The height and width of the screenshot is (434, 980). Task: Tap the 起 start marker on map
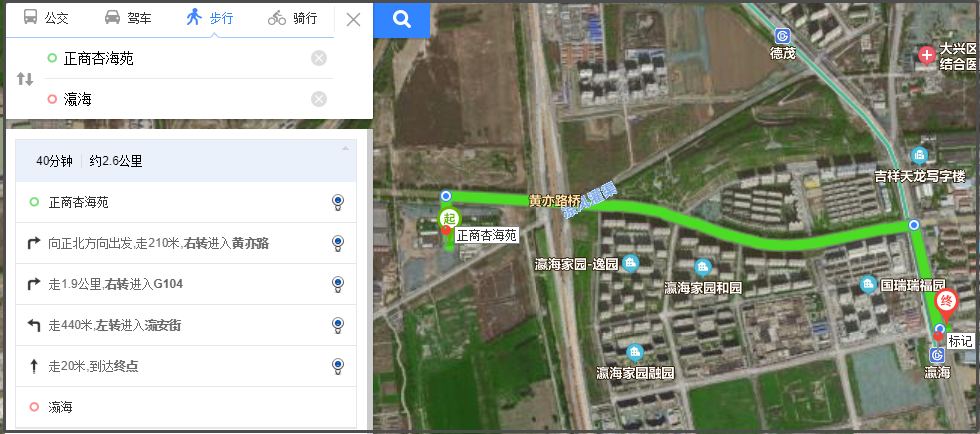click(x=447, y=219)
